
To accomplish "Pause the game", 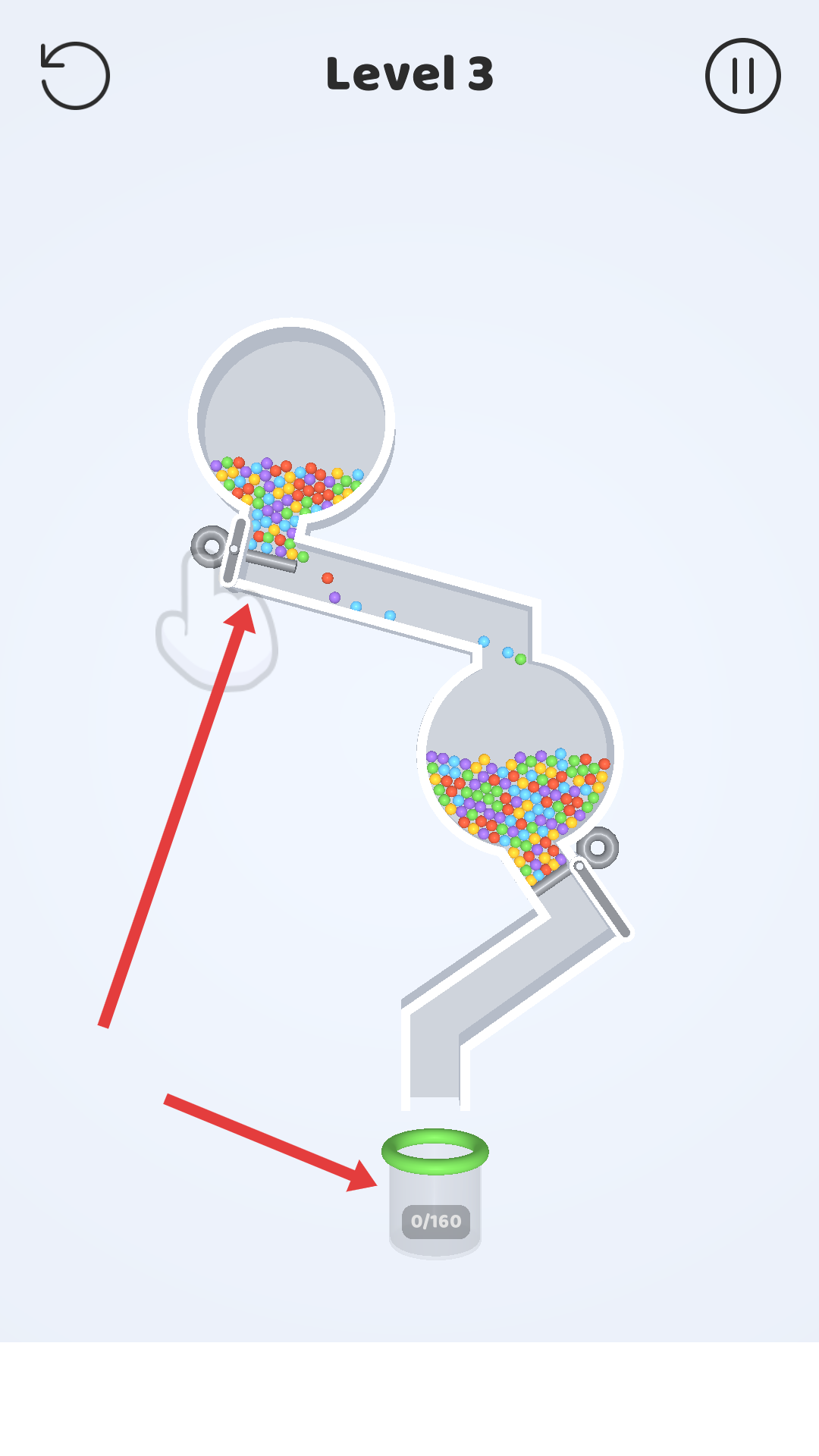I will coord(742,76).
